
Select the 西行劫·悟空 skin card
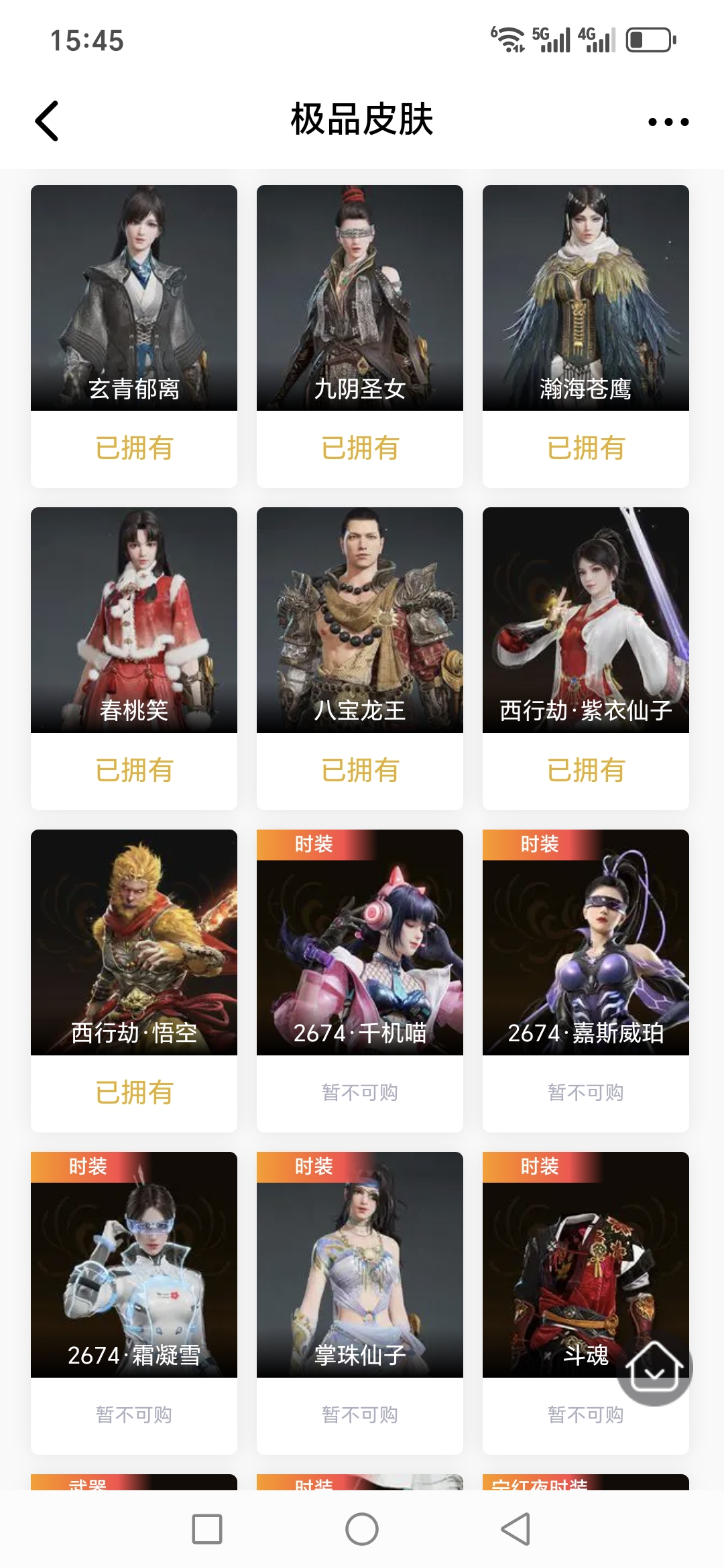(x=134, y=942)
